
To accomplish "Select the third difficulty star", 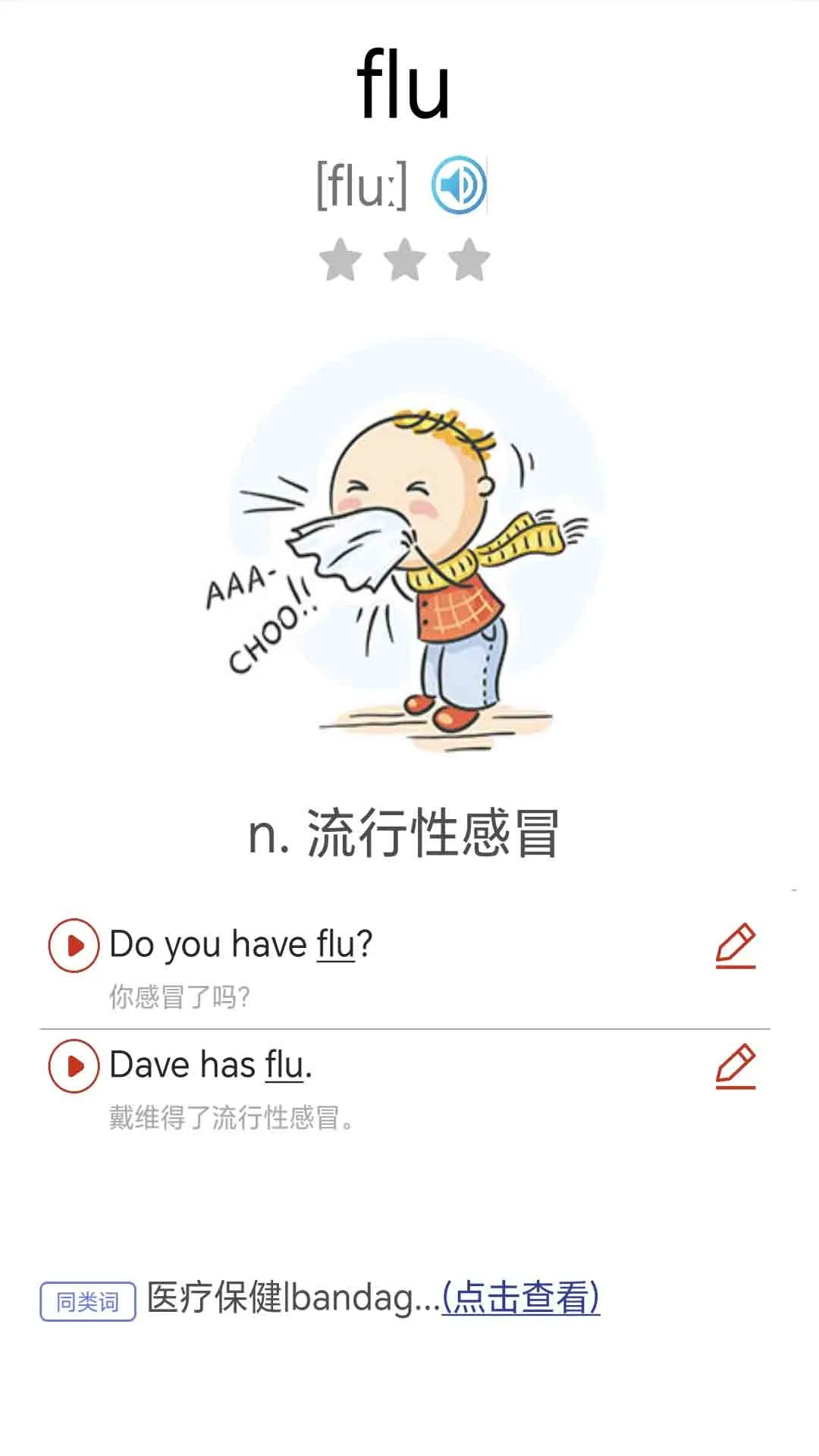I will (x=470, y=260).
